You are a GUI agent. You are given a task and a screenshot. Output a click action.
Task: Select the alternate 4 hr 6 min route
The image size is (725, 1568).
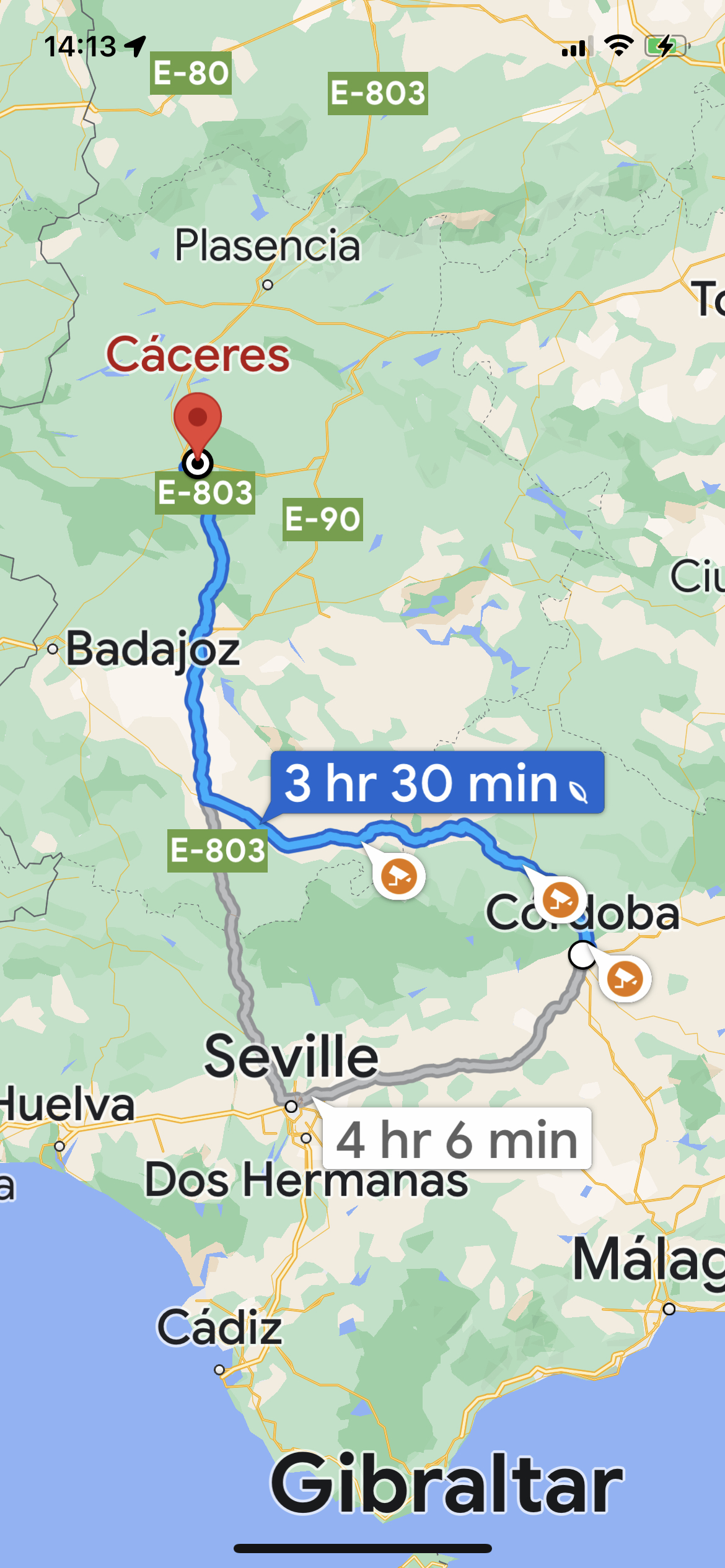(x=457, y=1138)
